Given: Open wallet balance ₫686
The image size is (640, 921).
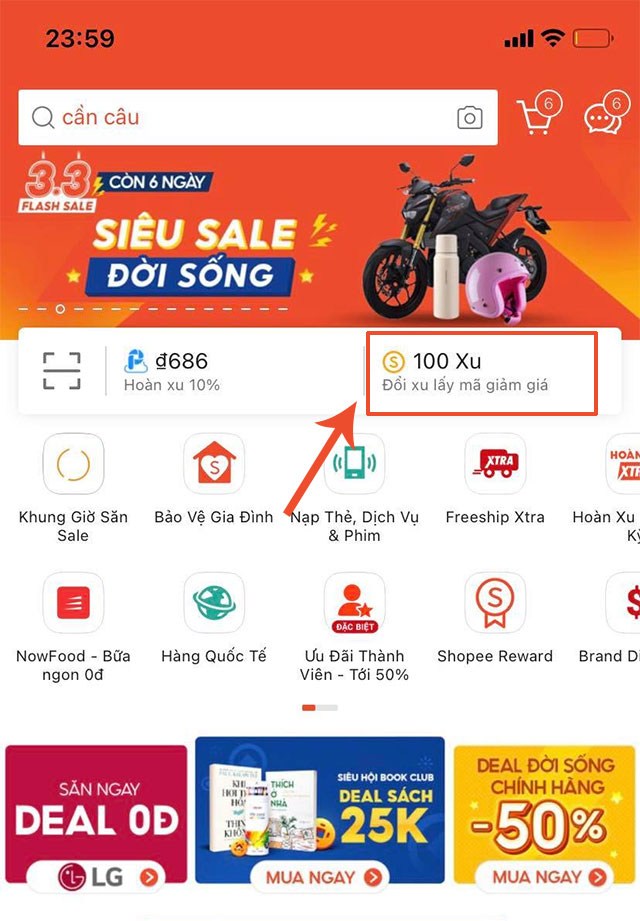Looking at the screenshot, I should pyautogui.click(x=180, y=371).
